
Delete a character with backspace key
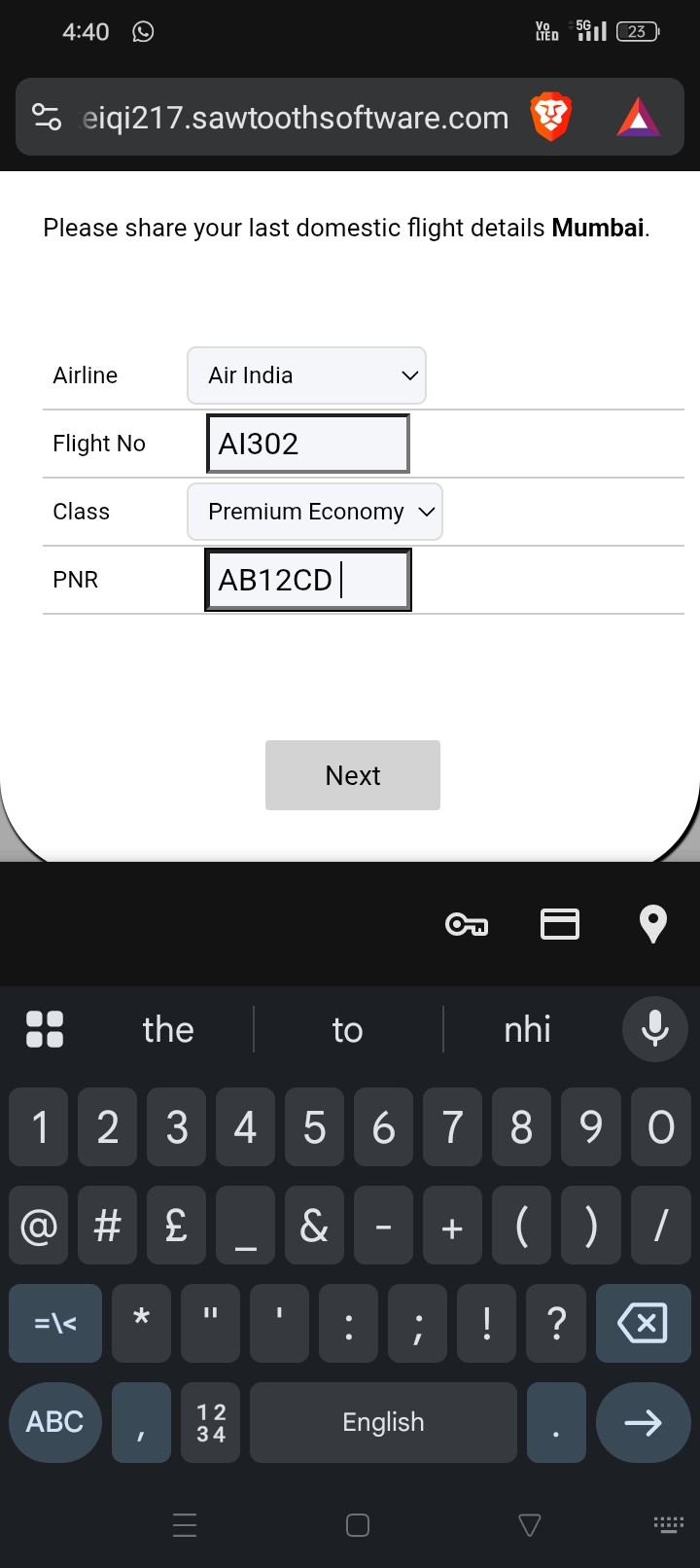tap(643, 1323)
